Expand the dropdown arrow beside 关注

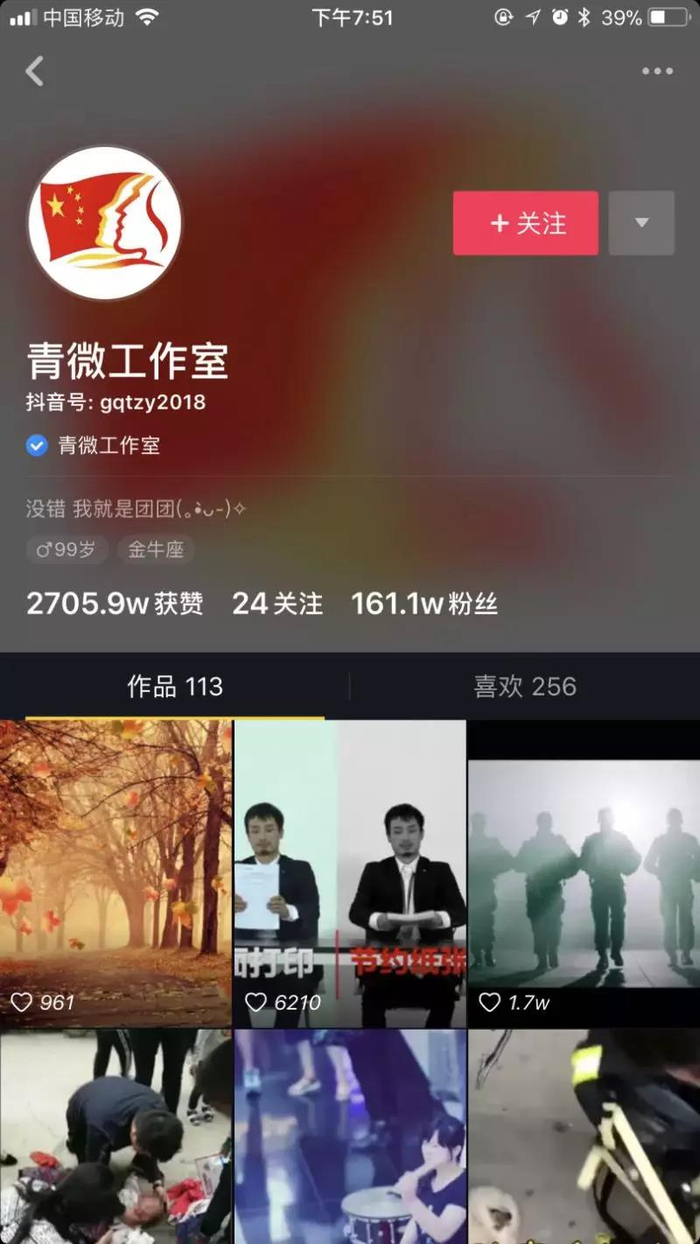[642, 223]
